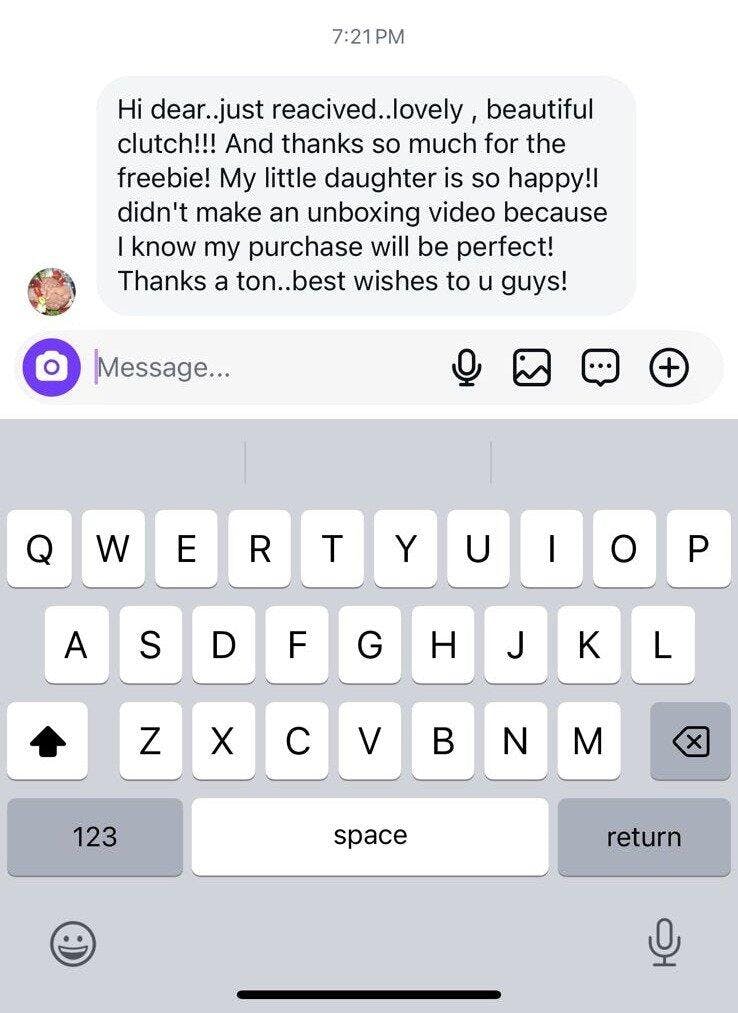Image resolution: width=738 pixels, height=1013 pixels.
Task: Open the camera from the message bar
Action: [51, 368]
